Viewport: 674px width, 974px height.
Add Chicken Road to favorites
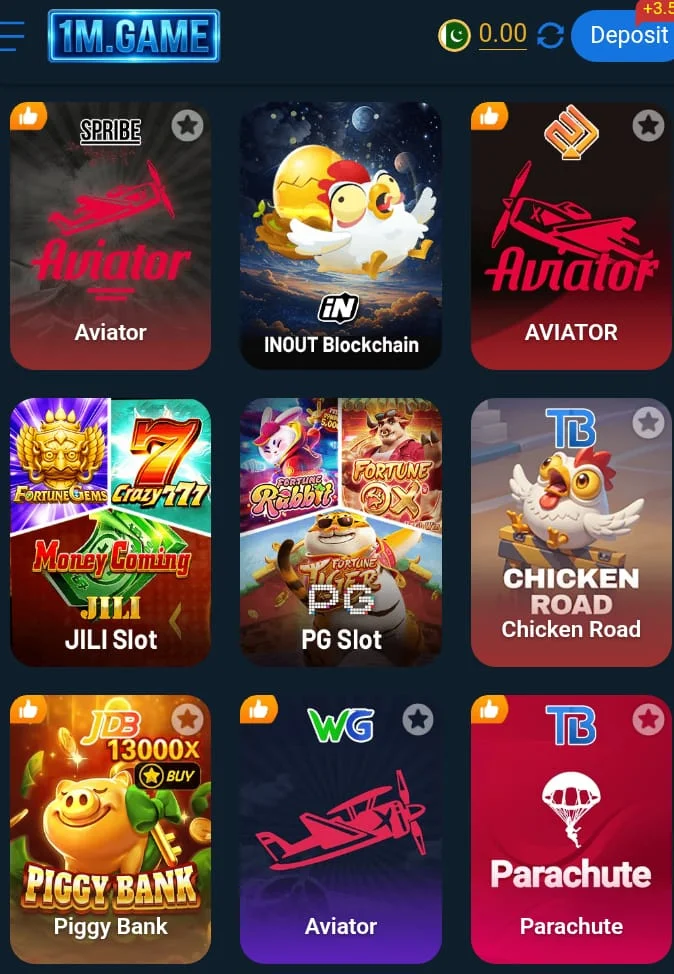(648, 422)
